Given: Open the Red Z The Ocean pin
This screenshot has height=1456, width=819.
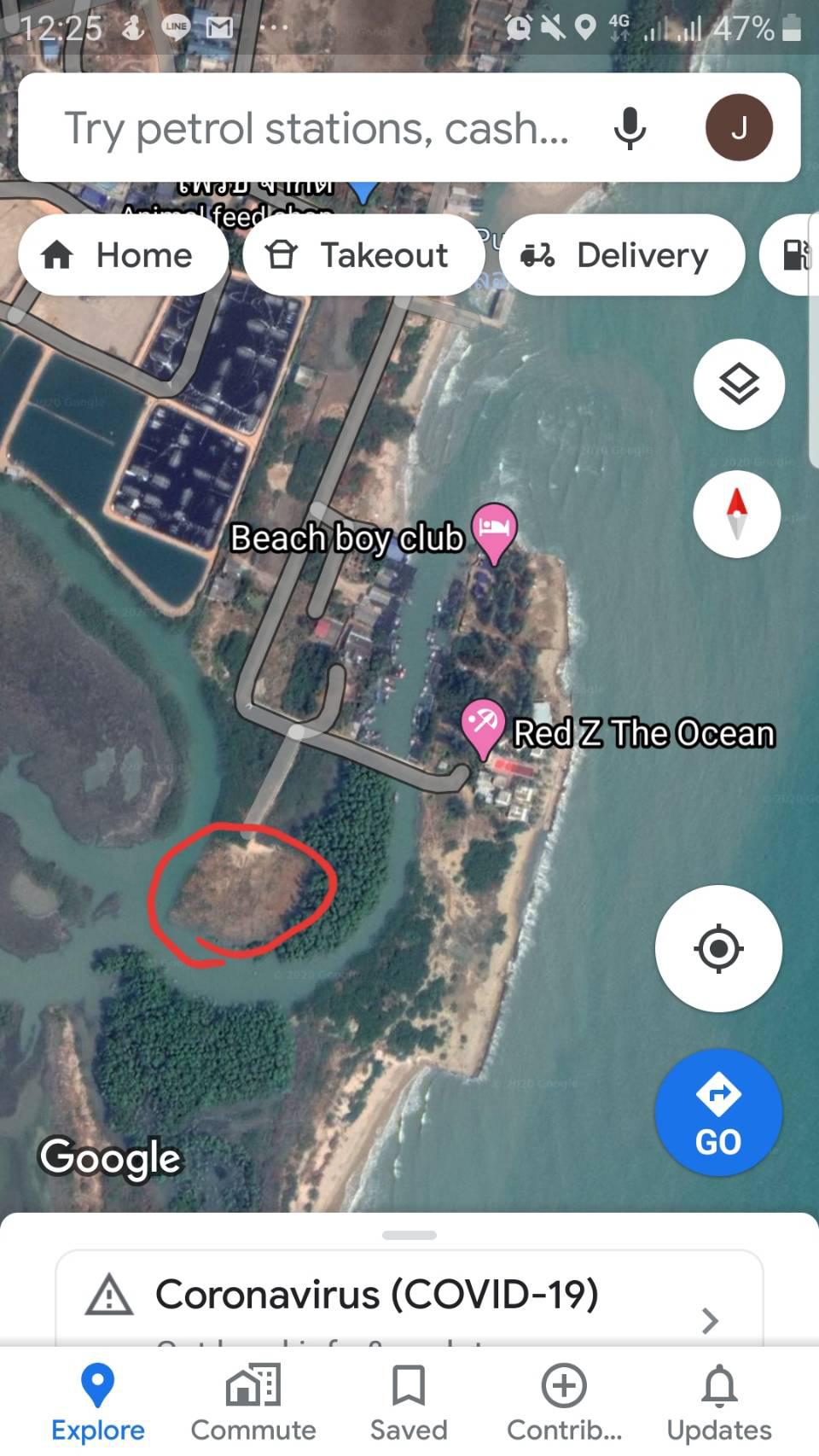Looking at the screenshot, I should click(483, 728).
